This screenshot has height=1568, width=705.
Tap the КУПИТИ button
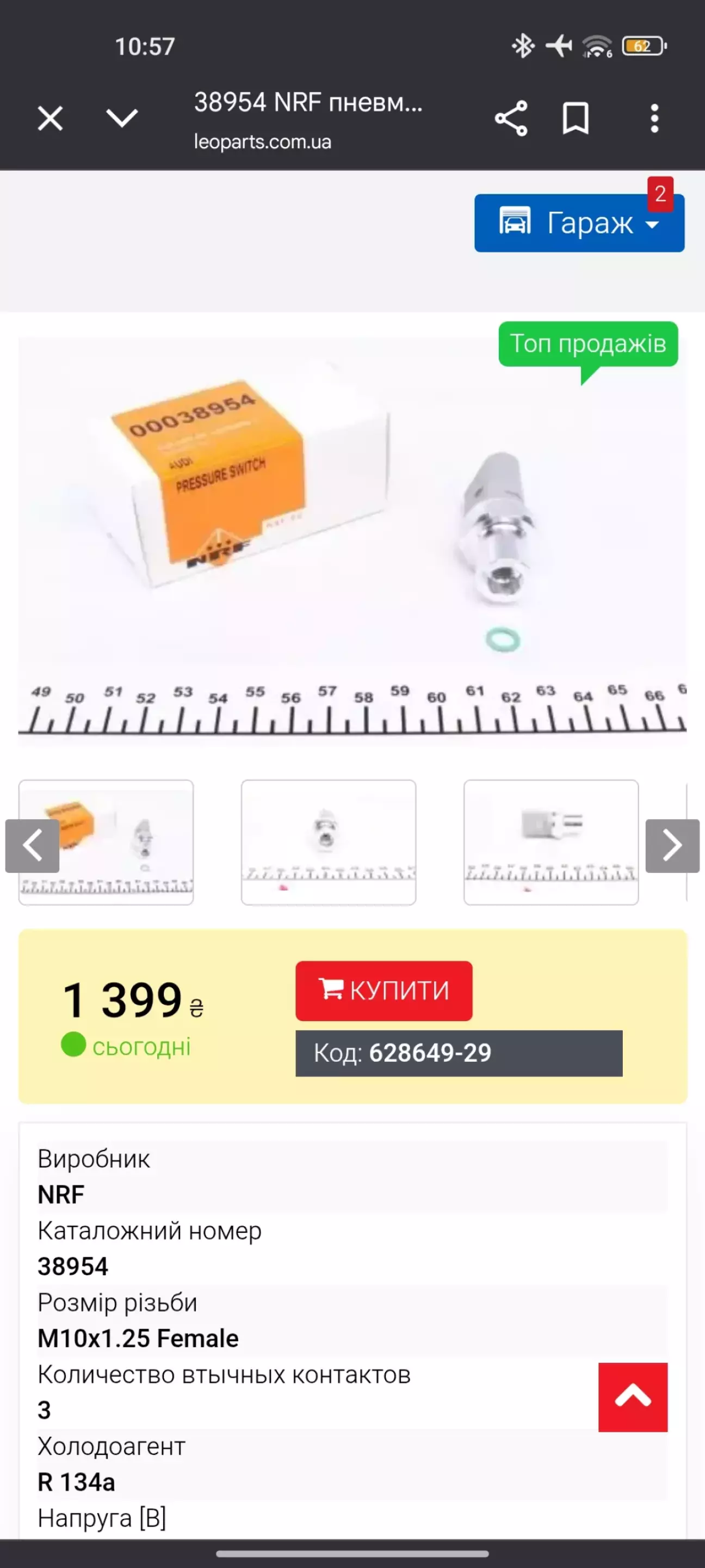pos(384,991)
